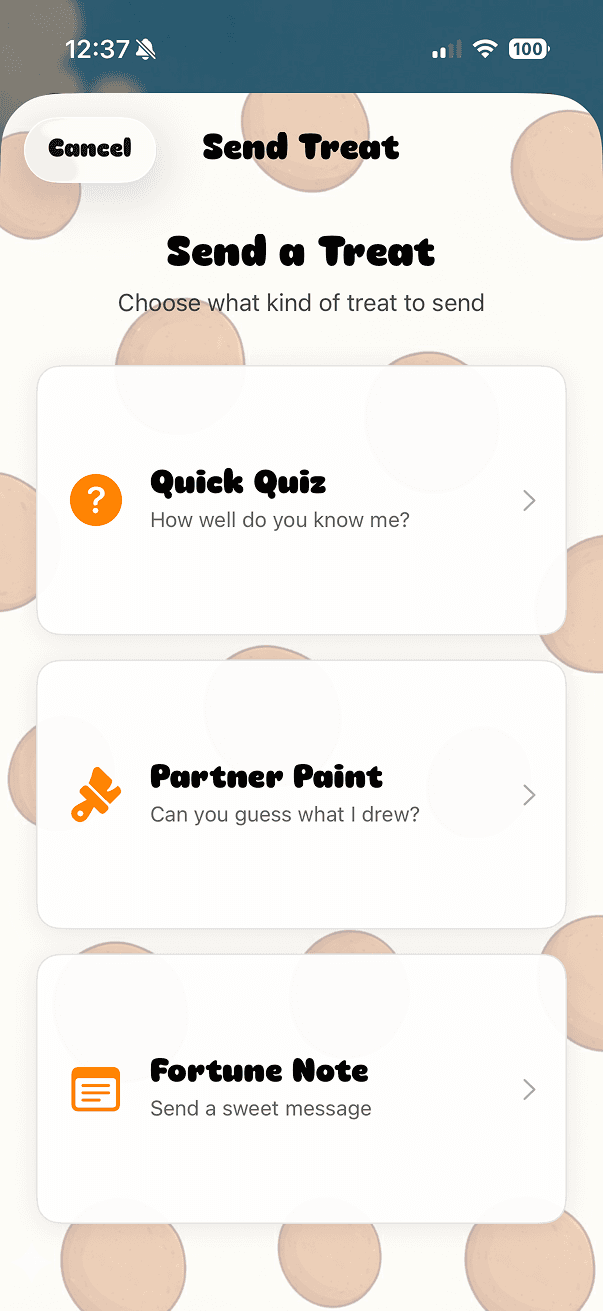Cancel sending a treat

[x=90, y=149]
